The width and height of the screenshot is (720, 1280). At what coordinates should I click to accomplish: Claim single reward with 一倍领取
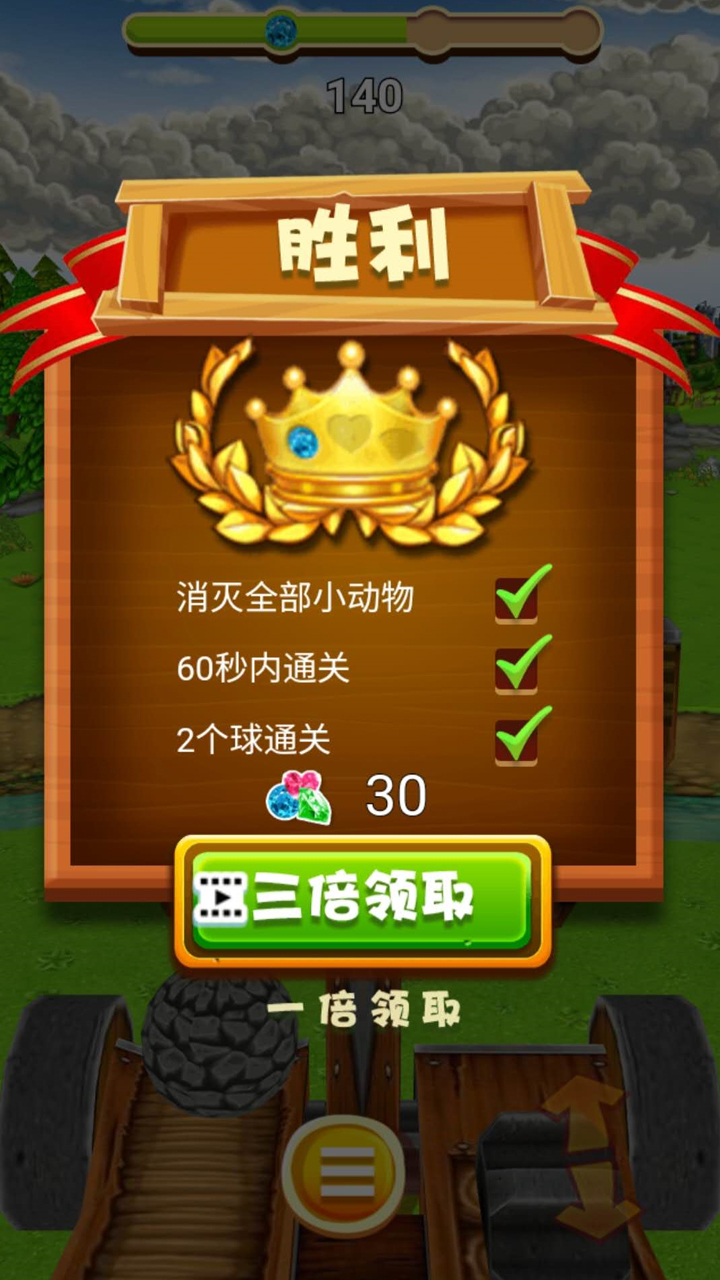pos(364,1010)
